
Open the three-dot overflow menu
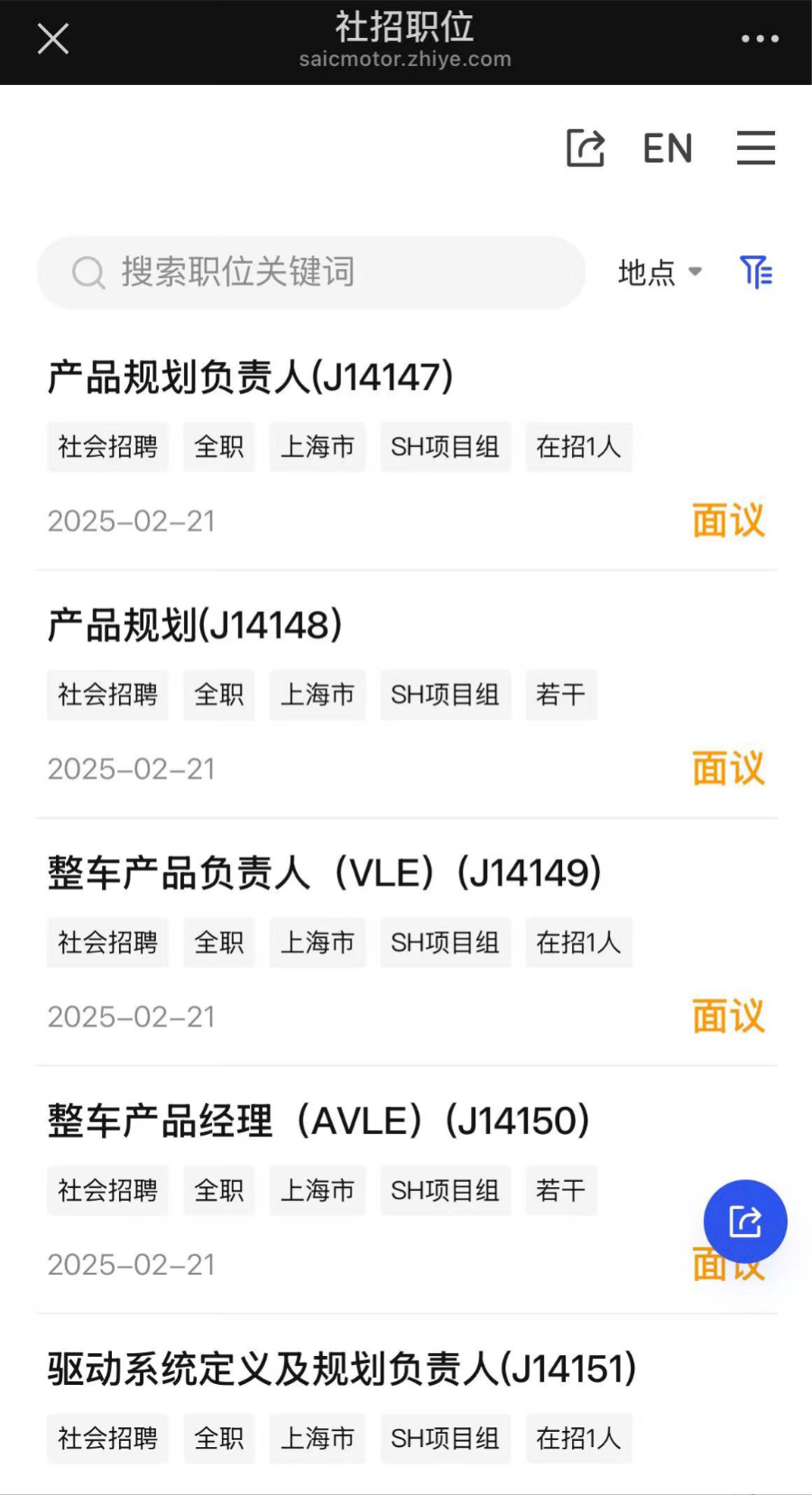760,39
